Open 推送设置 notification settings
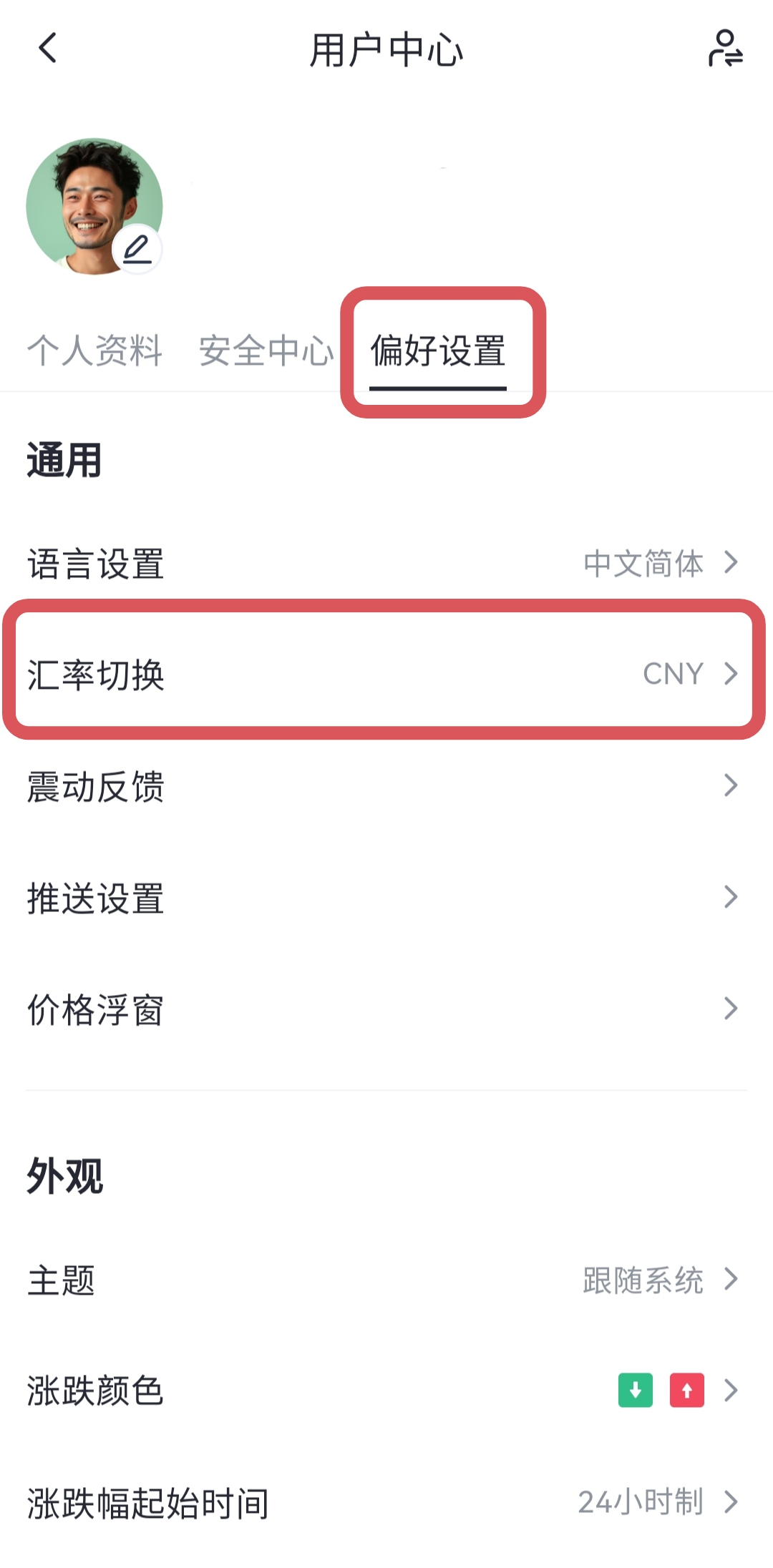The height and width of the screenshot is (1568, 773). pos(386,897)
